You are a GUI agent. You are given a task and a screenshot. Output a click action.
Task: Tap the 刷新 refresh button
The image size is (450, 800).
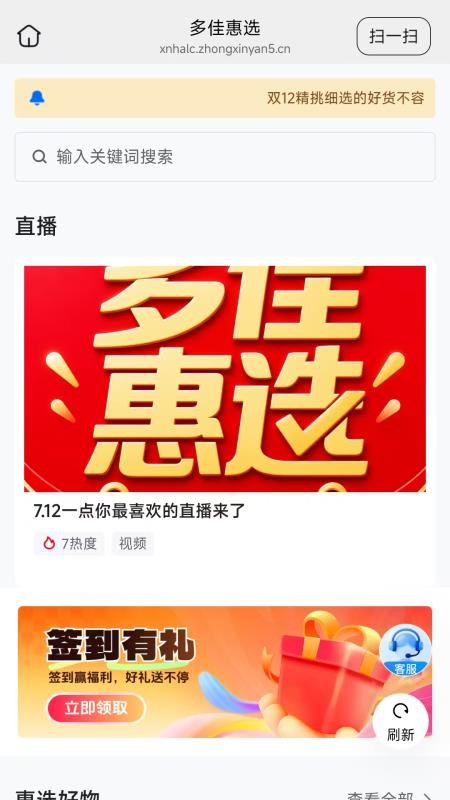tap(401, 722)
